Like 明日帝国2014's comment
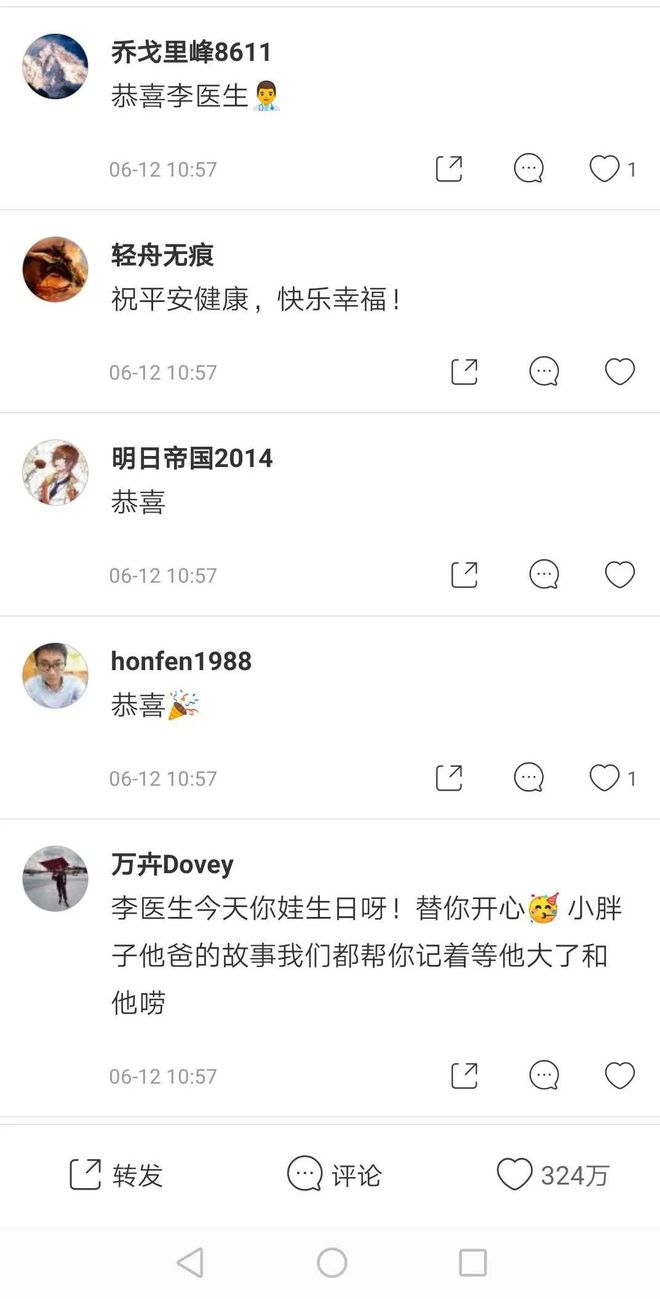The width and height of the screenshot is (660, 1299). (620, 575)
